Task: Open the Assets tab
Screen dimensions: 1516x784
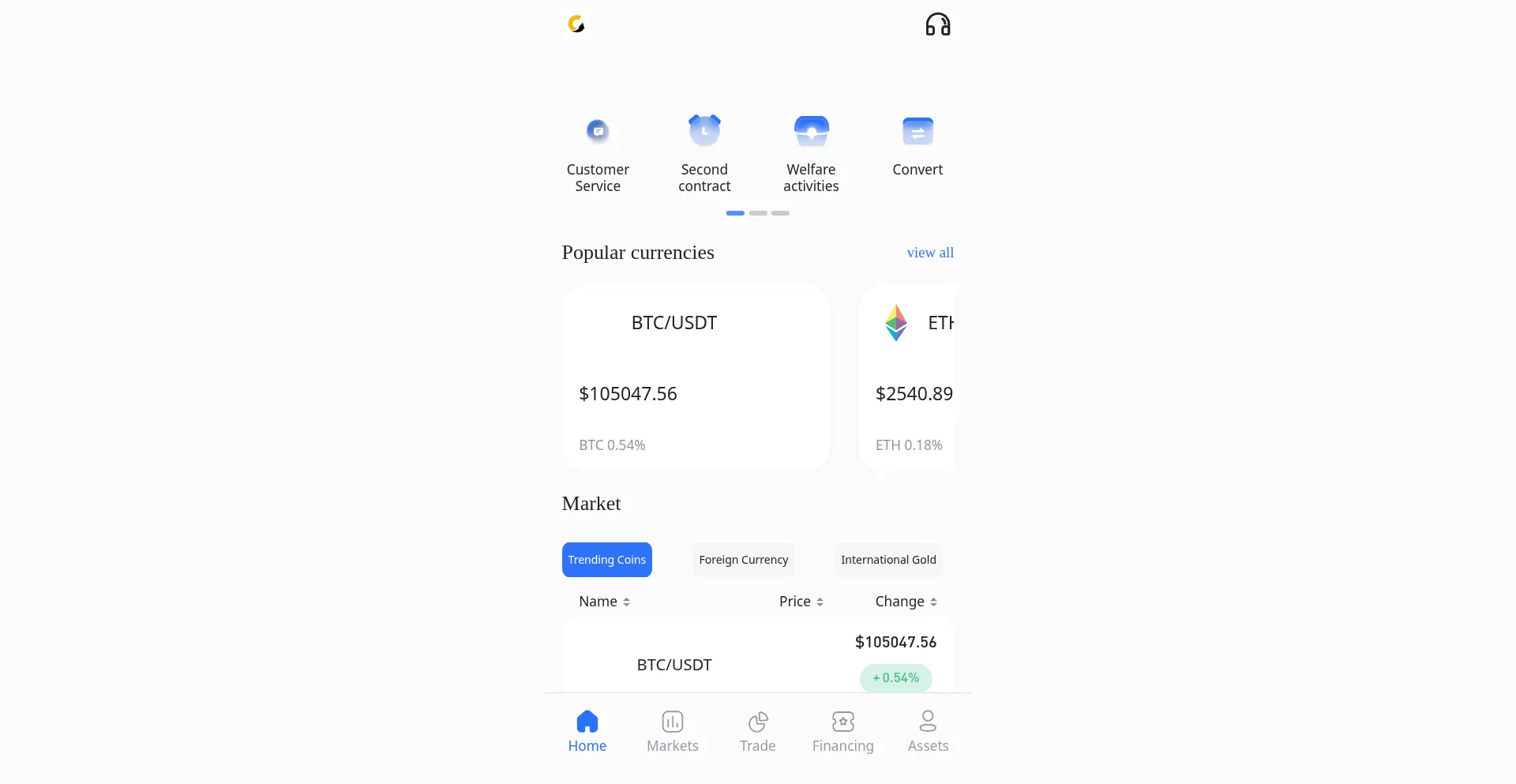Action: pos(928,732)
